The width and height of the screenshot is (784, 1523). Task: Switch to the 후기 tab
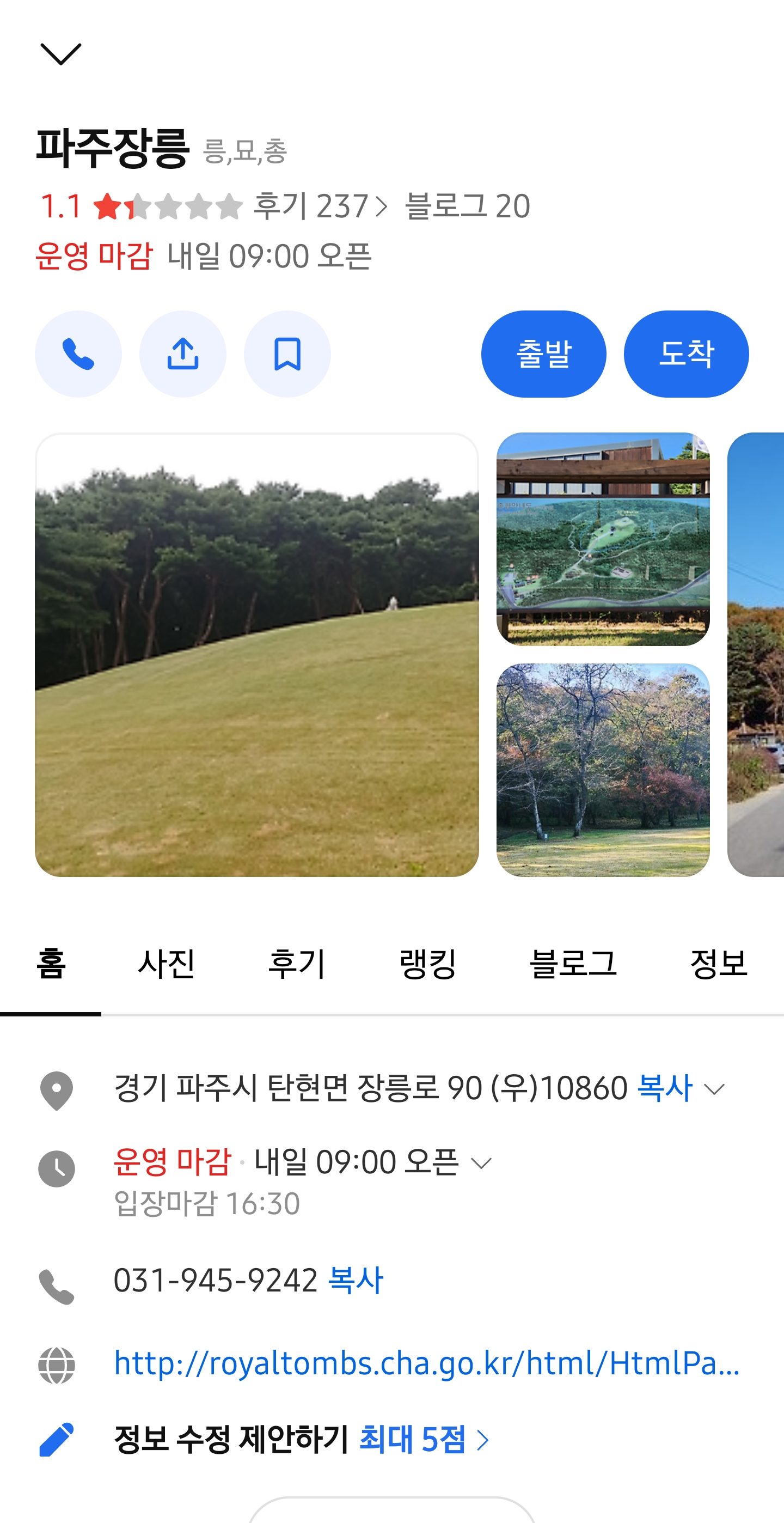297,964
